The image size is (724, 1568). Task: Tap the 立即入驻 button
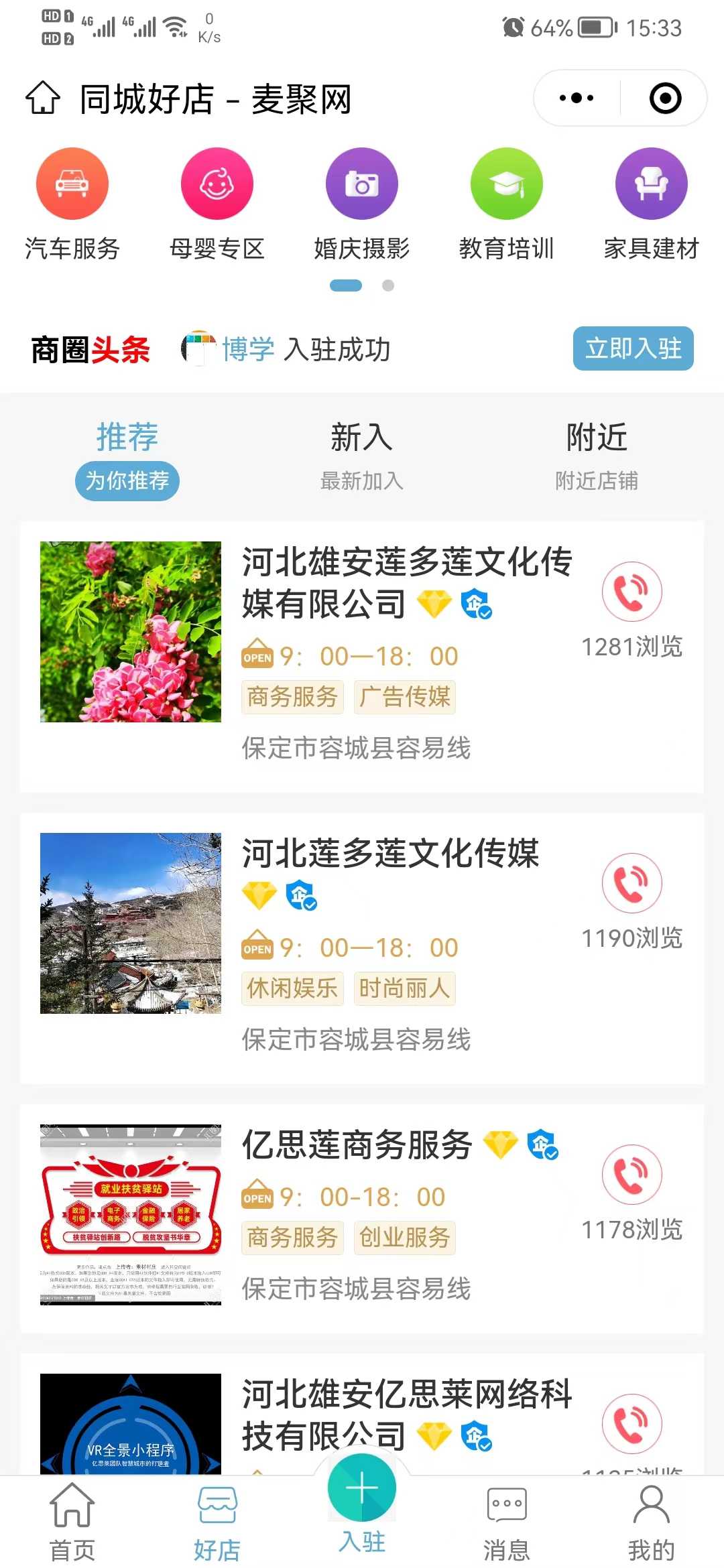click(633, 348)
